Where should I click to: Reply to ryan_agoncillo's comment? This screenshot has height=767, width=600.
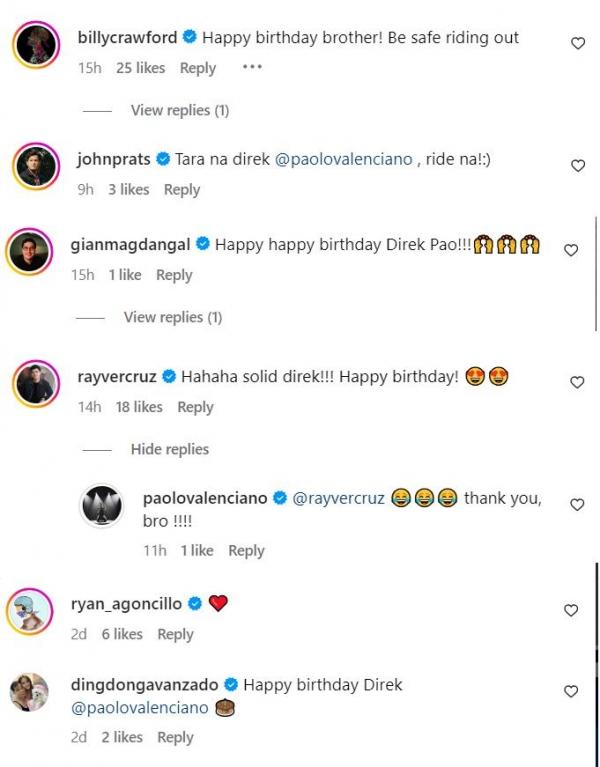(175, 634)
